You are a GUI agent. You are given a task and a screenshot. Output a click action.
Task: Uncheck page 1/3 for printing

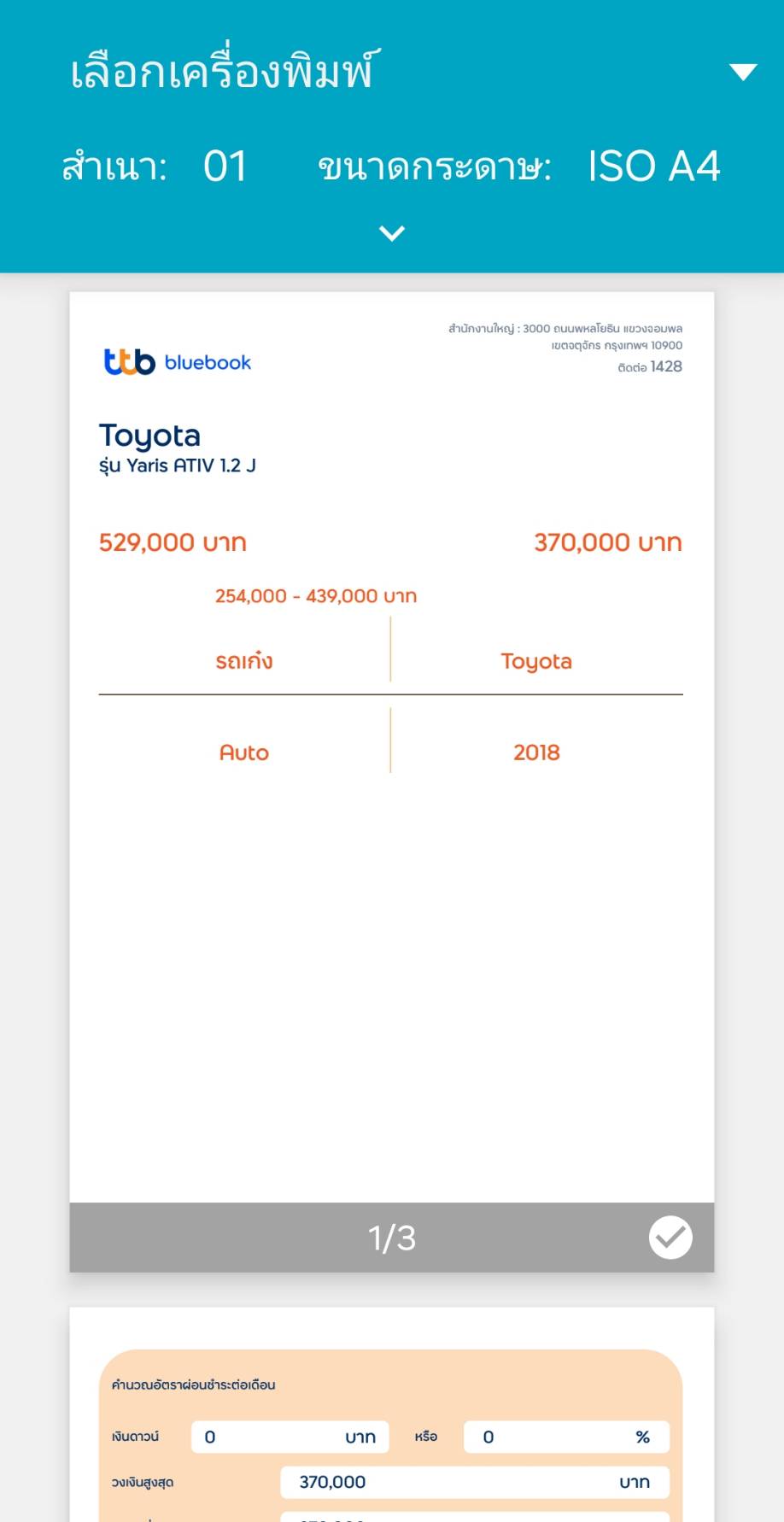tap(670, 1238)
